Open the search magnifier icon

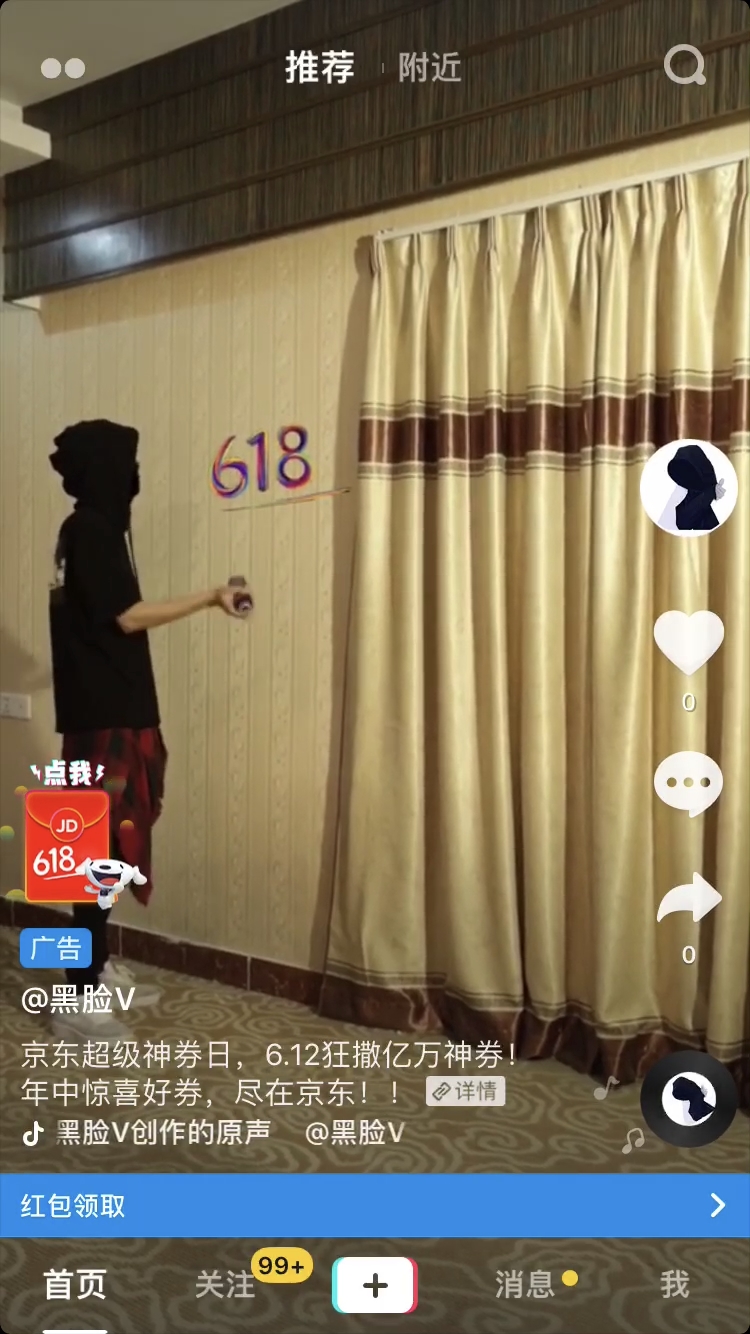point(685,66)
